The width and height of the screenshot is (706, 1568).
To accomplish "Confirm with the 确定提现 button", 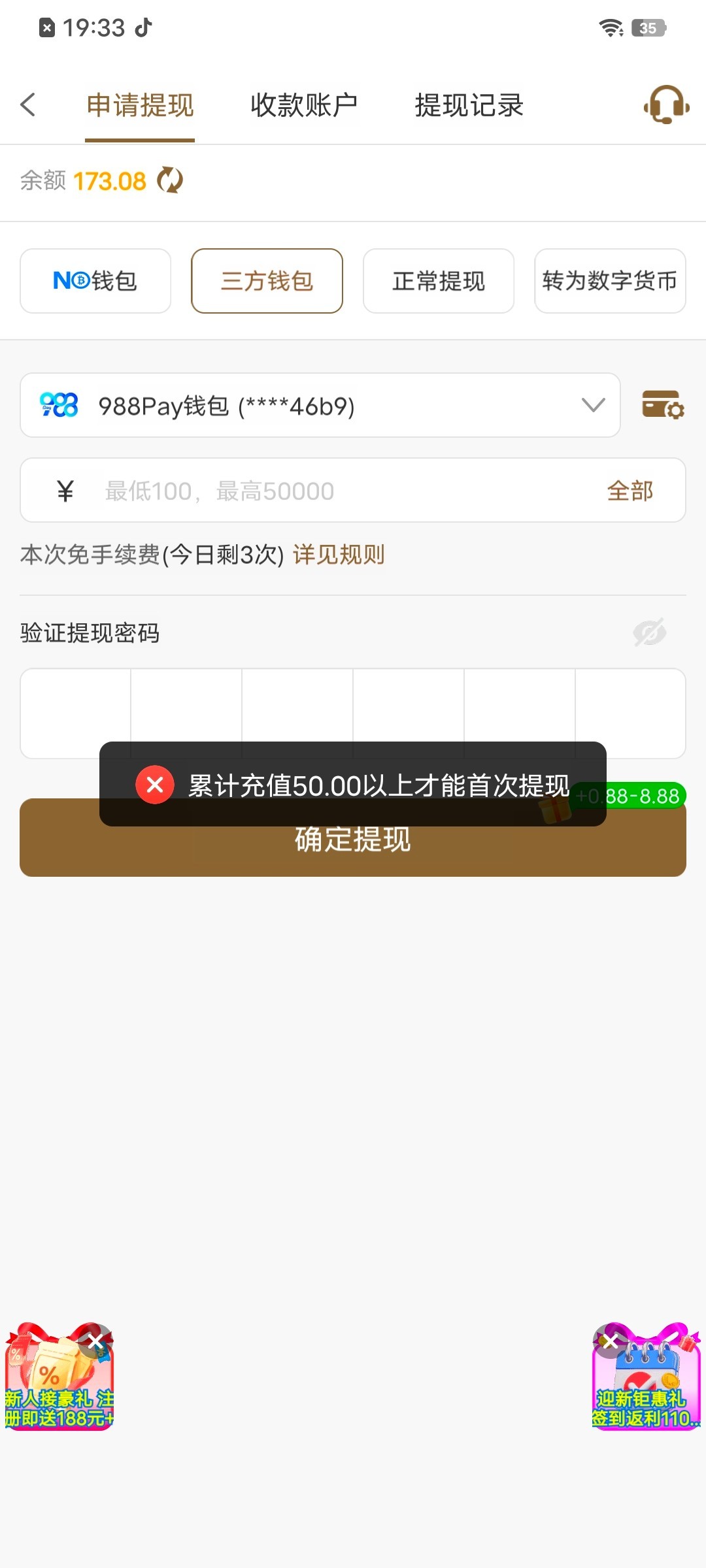I will pos(353,849).
